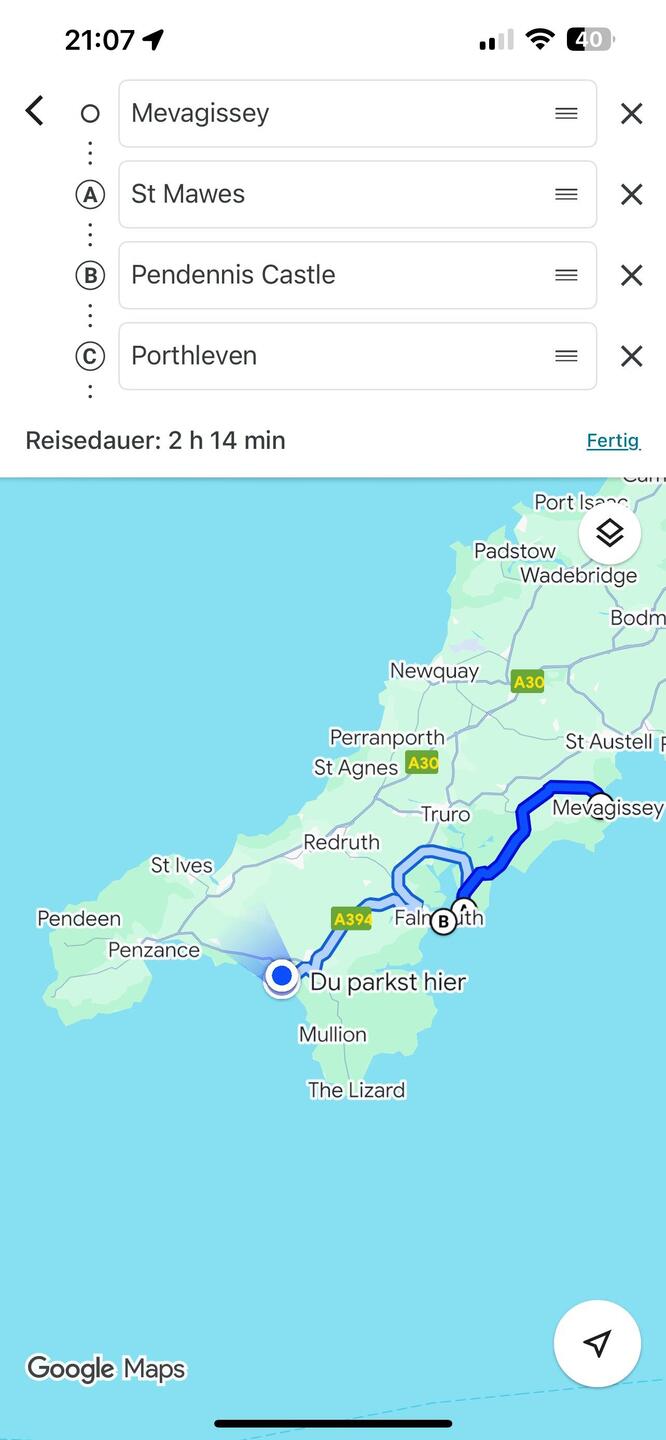This screenshot has height=1440, width=666.
Task: Remove the St Mawes stop
Action: (x=631, y=194)
